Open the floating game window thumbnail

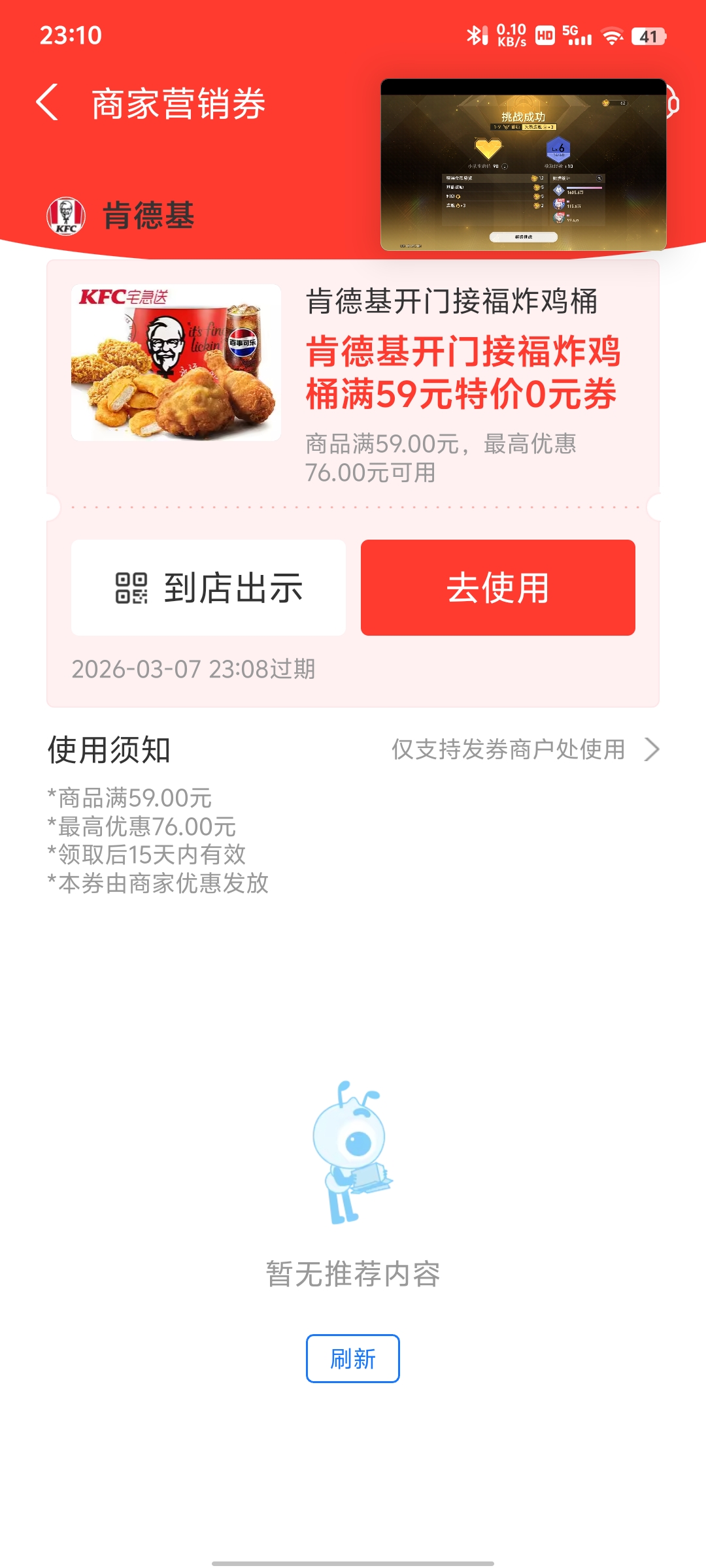click(x=523, y=165)
